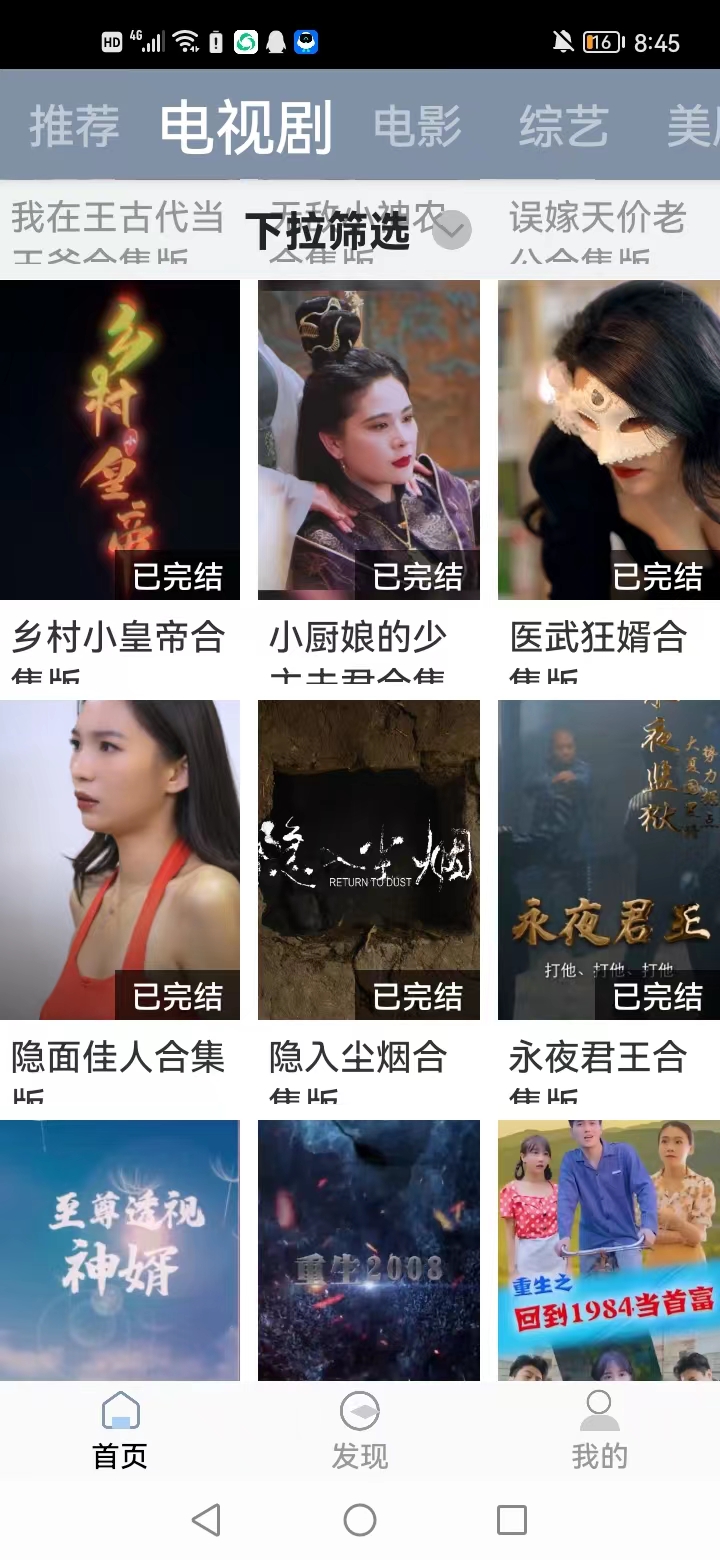The height and width of the screenshot is (1560, 720).
Task: Open 重生之回到1984当首富 drama
Action: [x=608, y=1250]
